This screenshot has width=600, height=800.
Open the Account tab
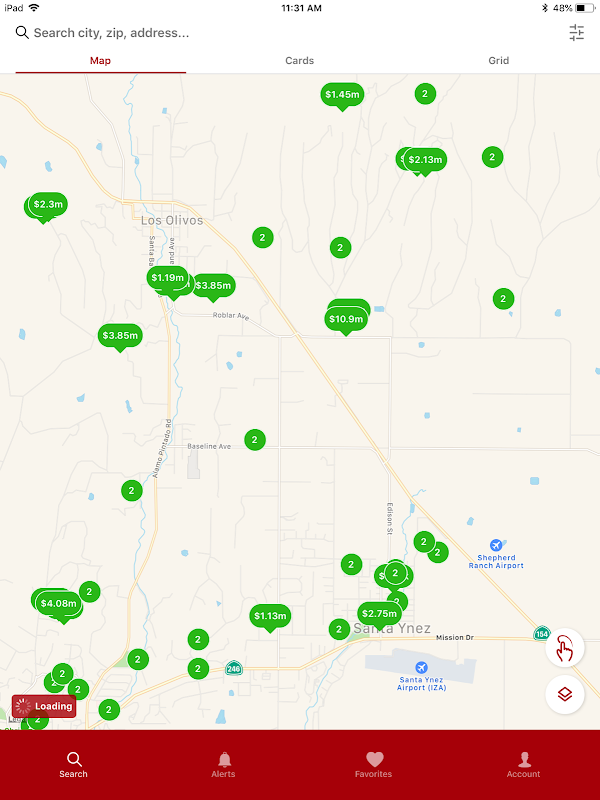(x=523, y=764)
